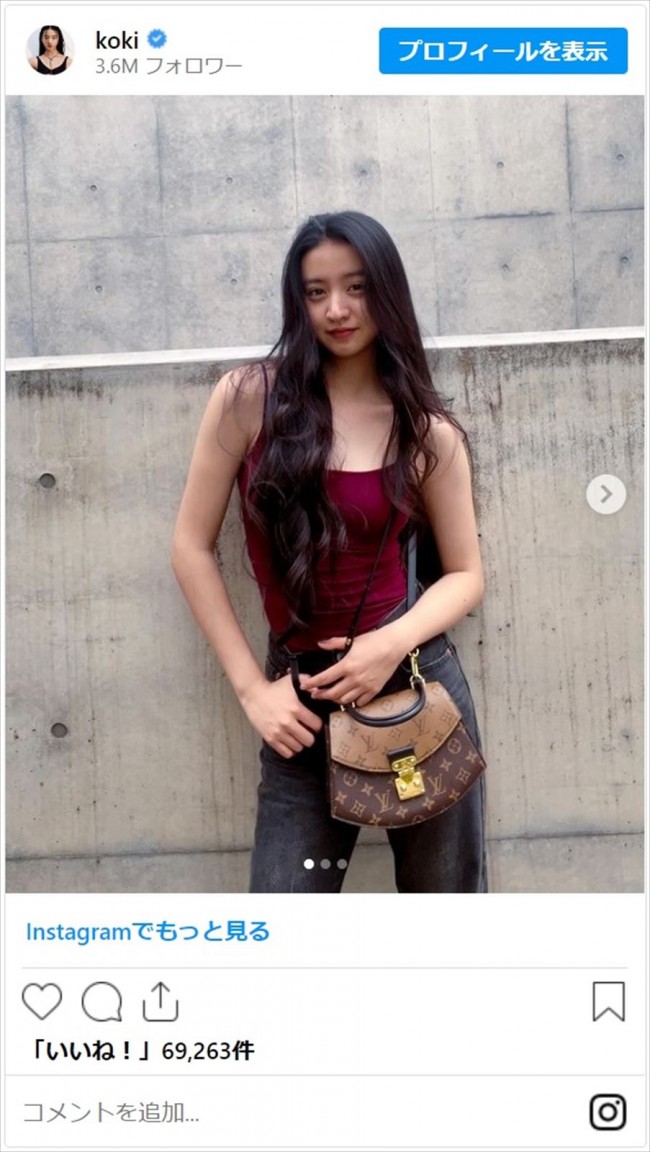Open the Instagram logo icon
This screenshot has height=1152, width=650.
(x=607, y=1112)
